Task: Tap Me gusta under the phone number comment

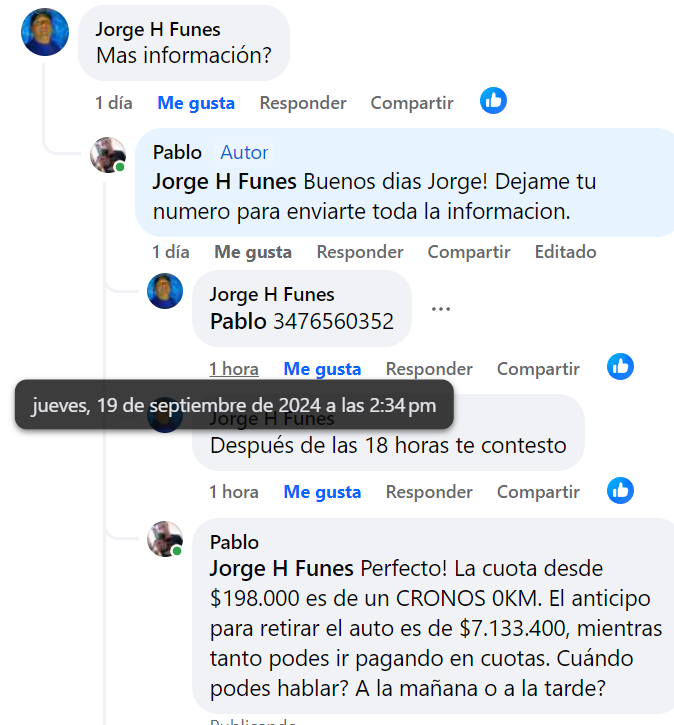Action: coord(322,369)
